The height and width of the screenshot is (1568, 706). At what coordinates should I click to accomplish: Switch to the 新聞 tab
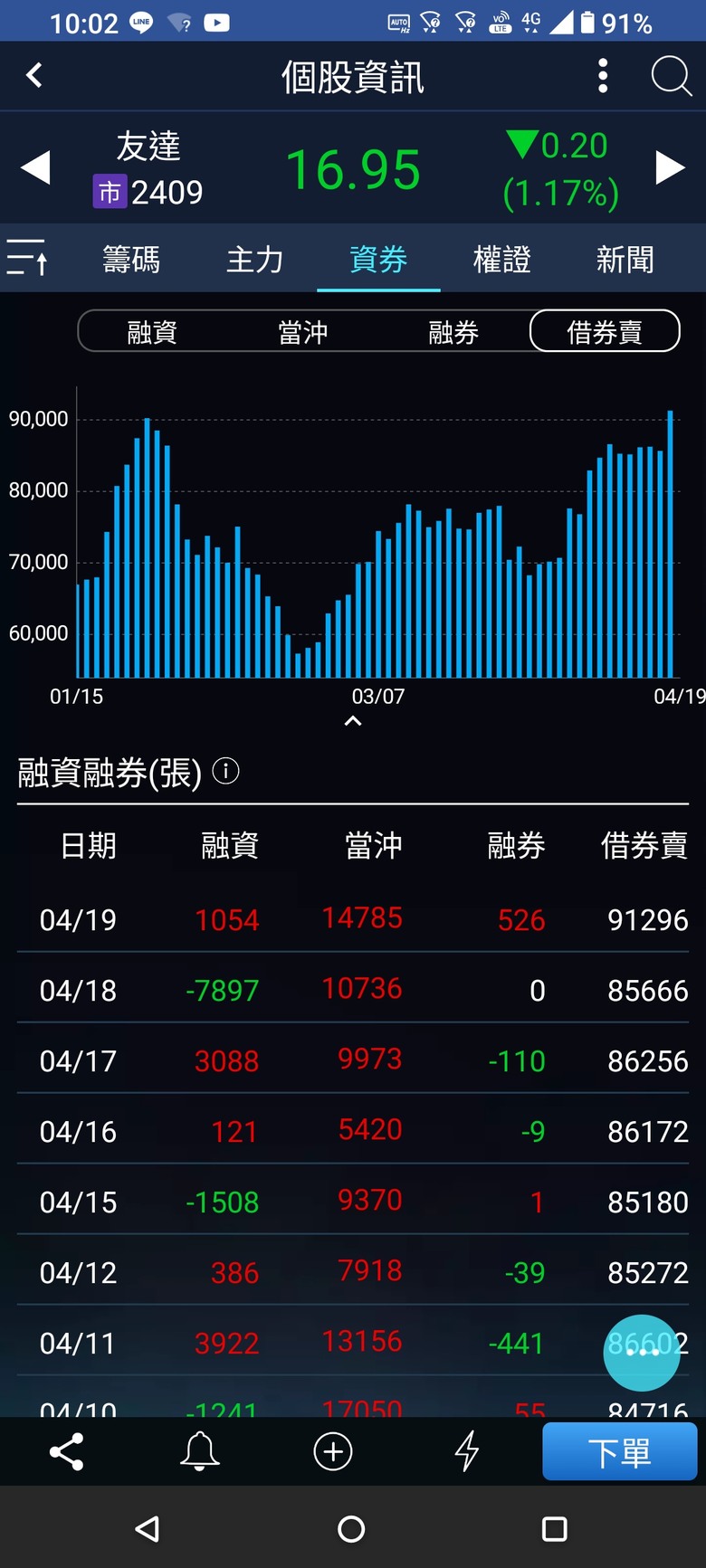625,260
